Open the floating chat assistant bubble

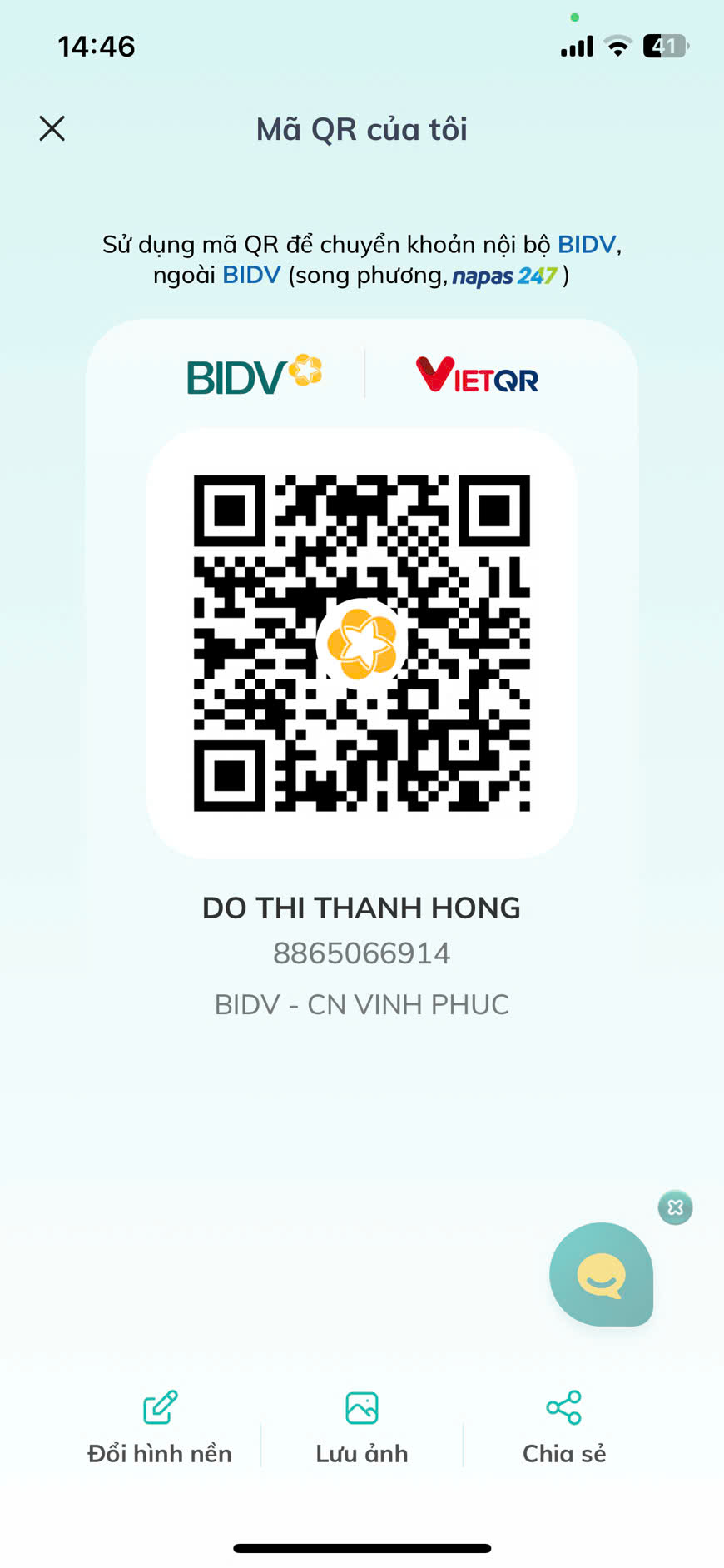(601, 1274)
